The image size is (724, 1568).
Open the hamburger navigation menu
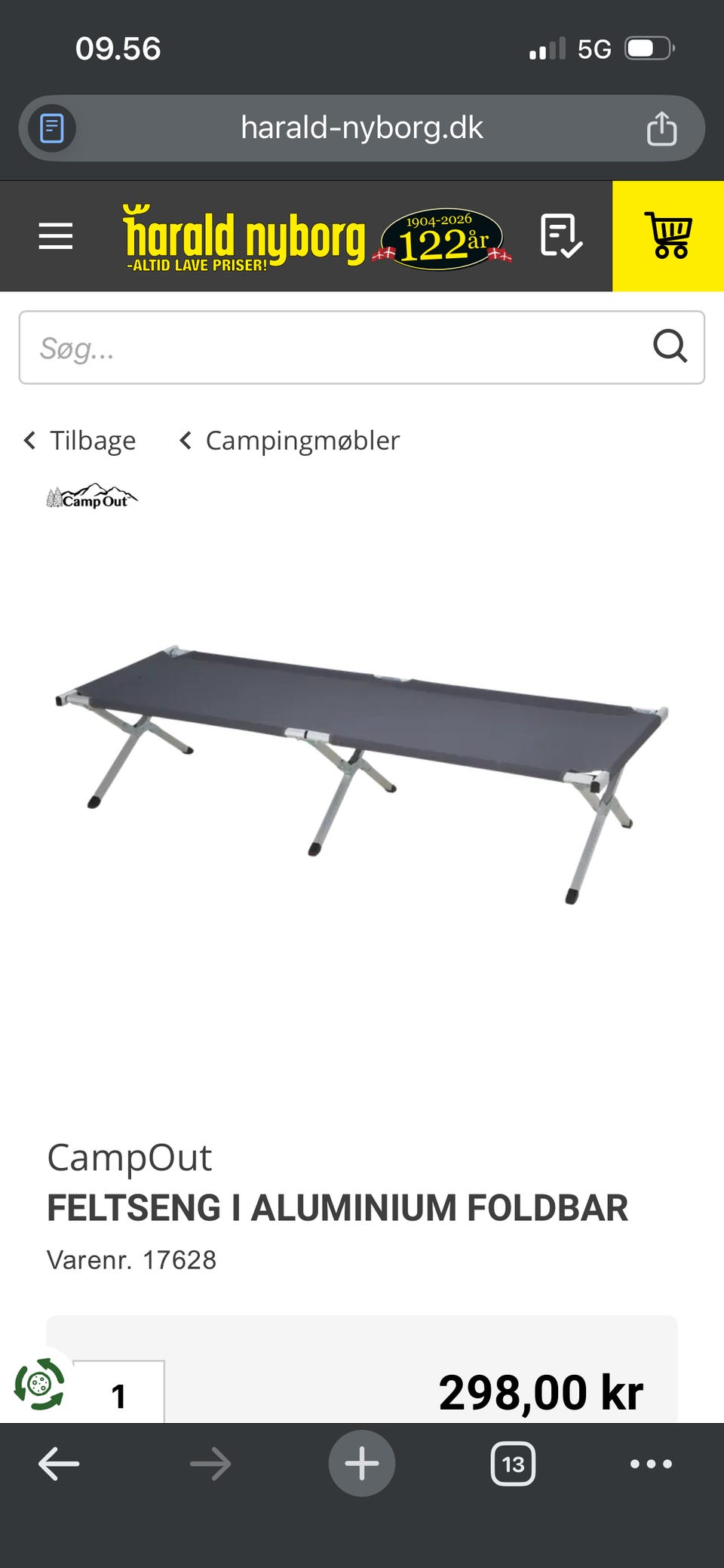[x=55, y=236]
